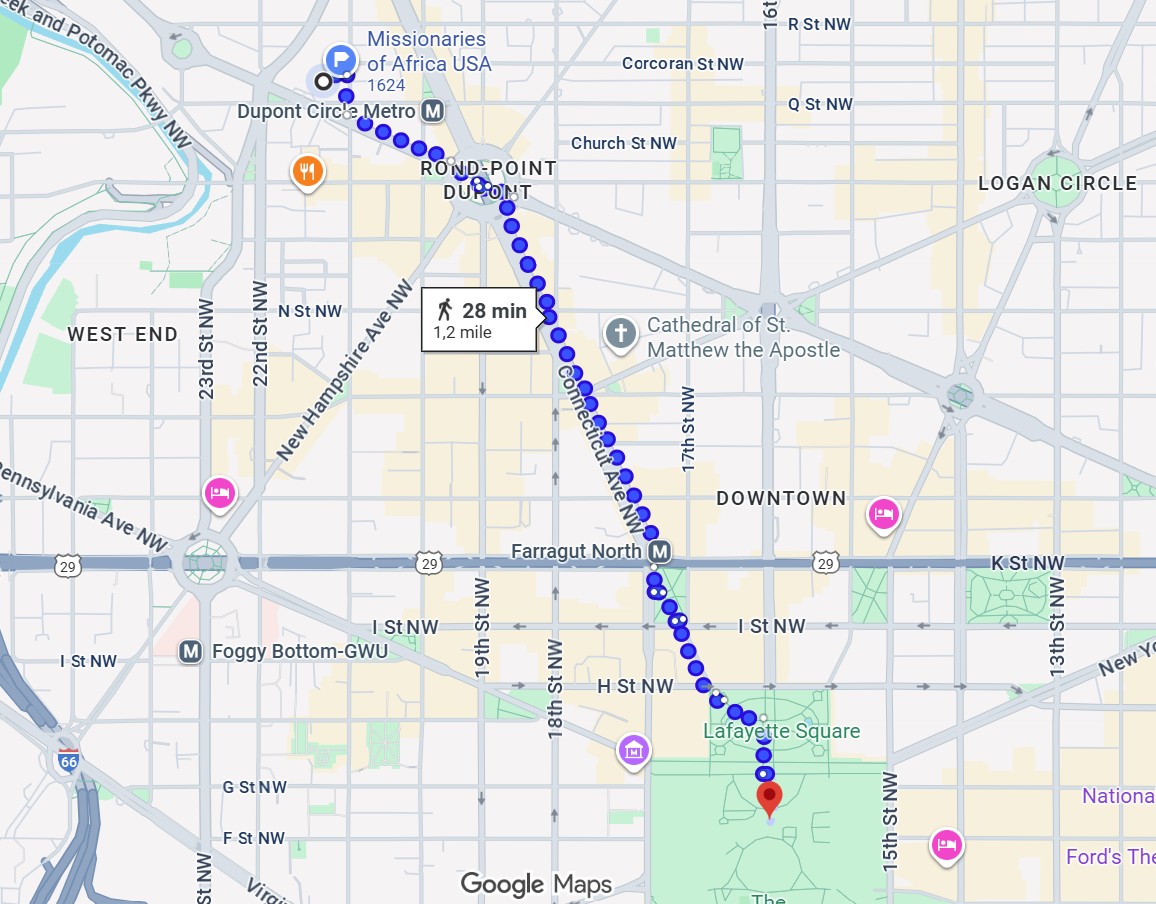Tap the hotel pin beside the Downtown label
Image resolution: width=1156 pixels, height=904 pixels.
pyautogui.click(x=884, y=514)
